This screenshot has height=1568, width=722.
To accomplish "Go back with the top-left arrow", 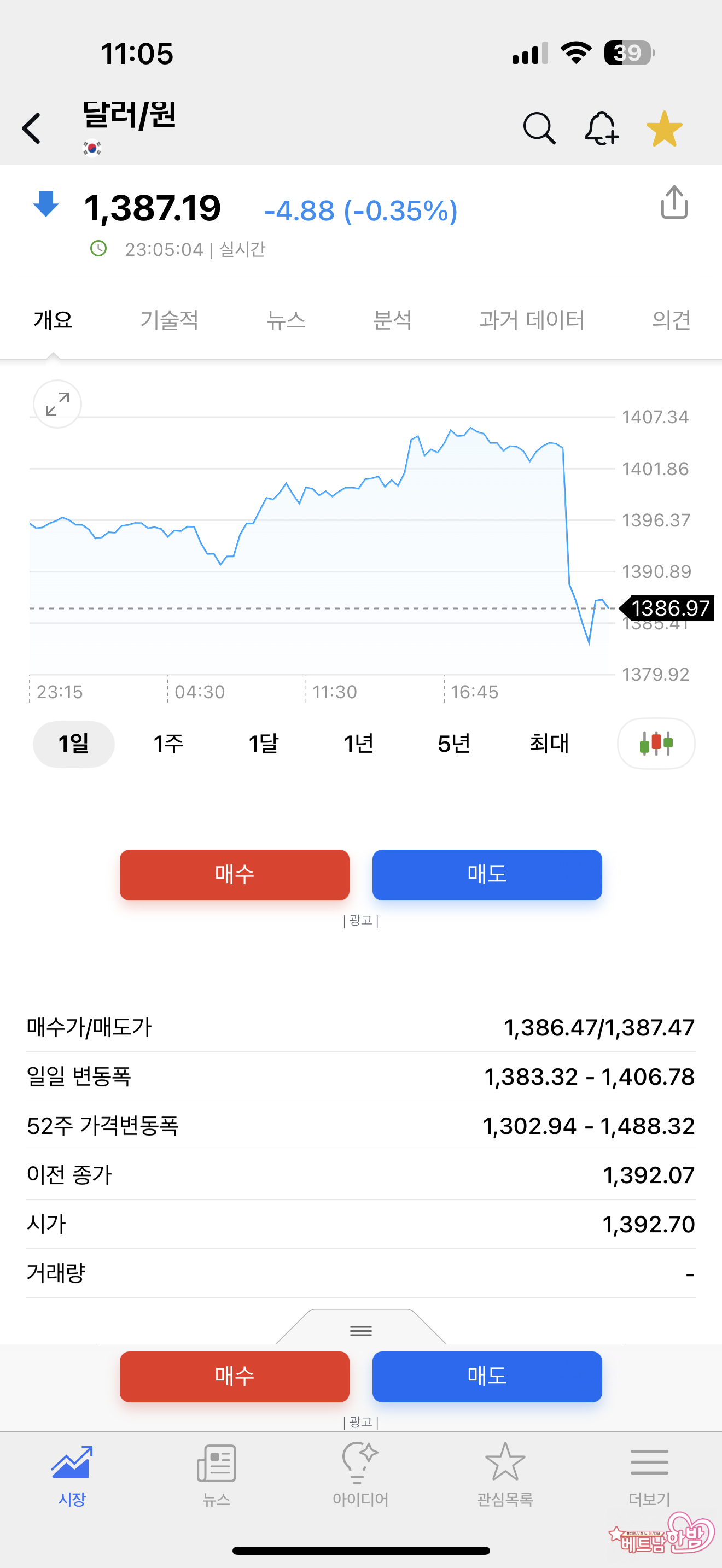I will [x=32, y=128].
